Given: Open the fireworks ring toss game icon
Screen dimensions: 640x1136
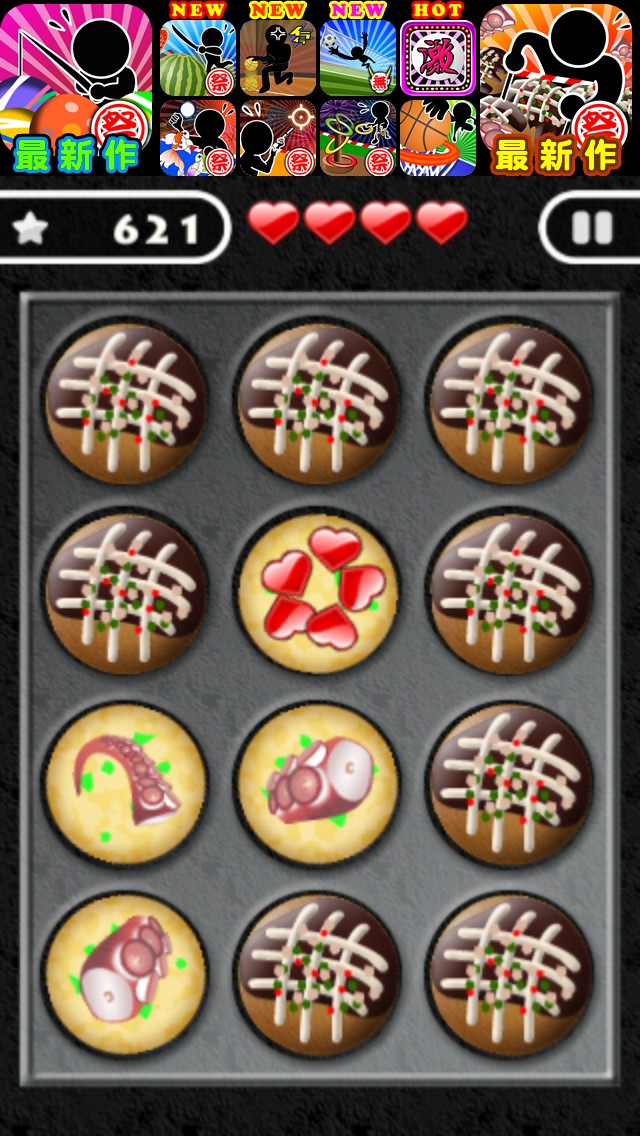Looking at the screenshot, I should click(x=358, y=138).
